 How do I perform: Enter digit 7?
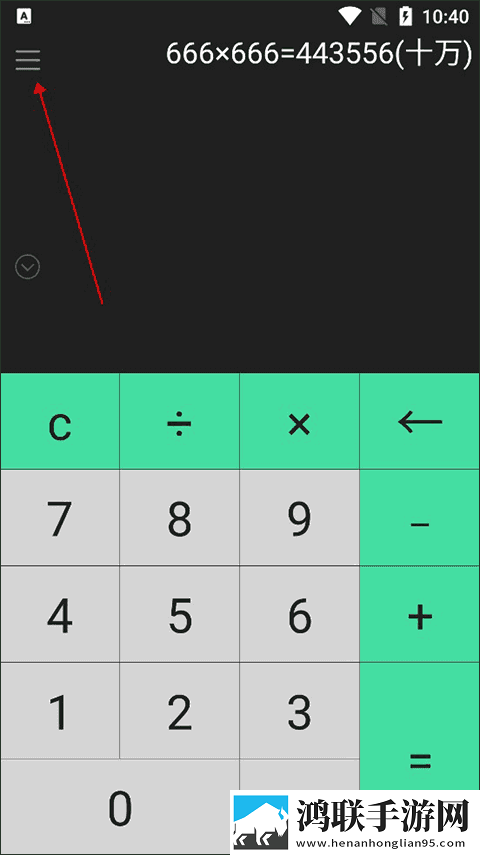click(x=60, y=518)
